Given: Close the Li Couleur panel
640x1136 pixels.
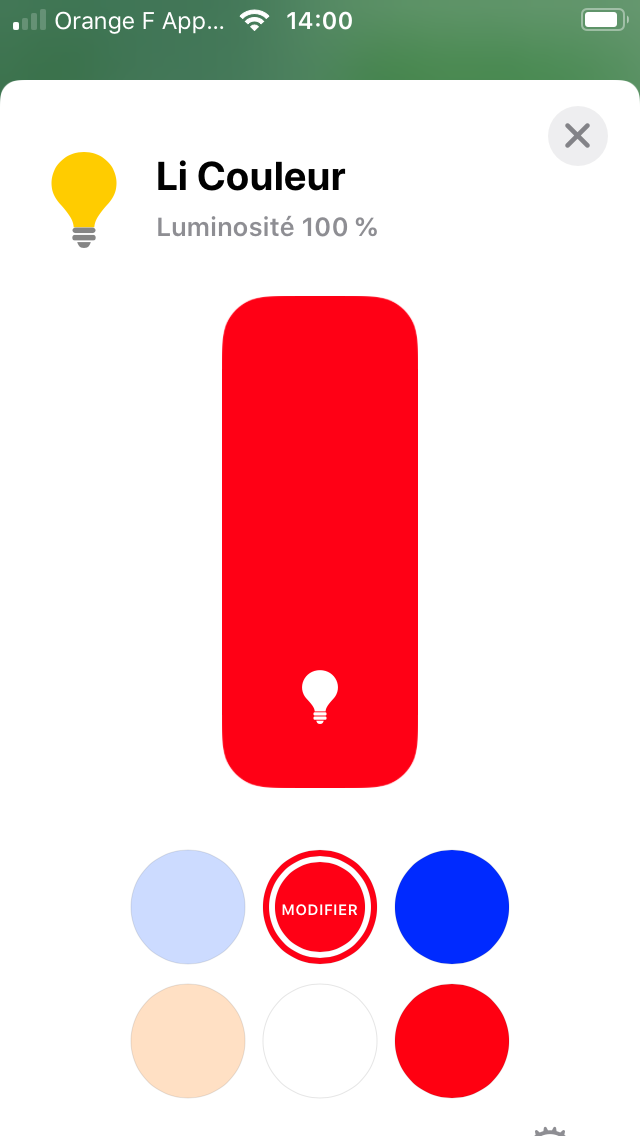Looking at the screenshot, I should click(x=578, y=136).
